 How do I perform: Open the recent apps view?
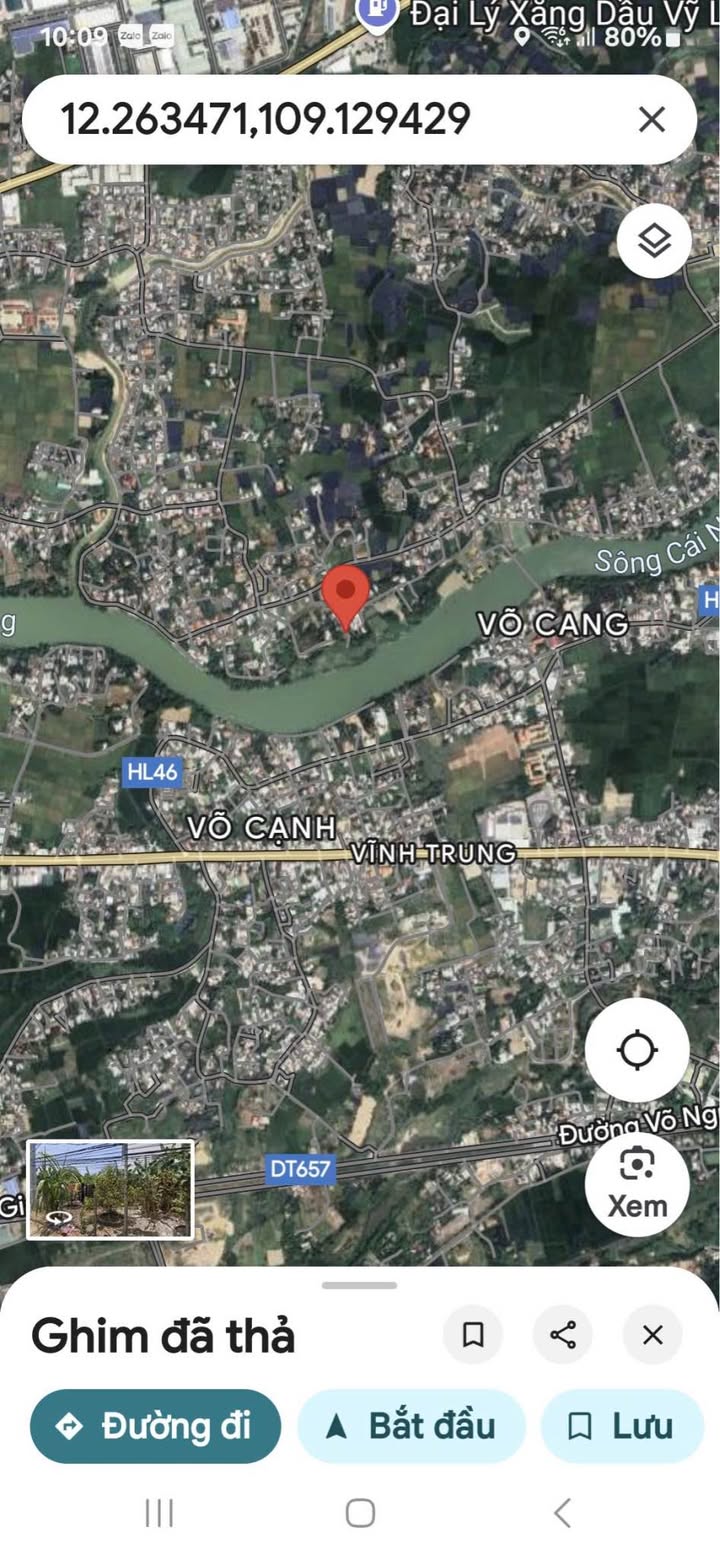click(159, 1512)
